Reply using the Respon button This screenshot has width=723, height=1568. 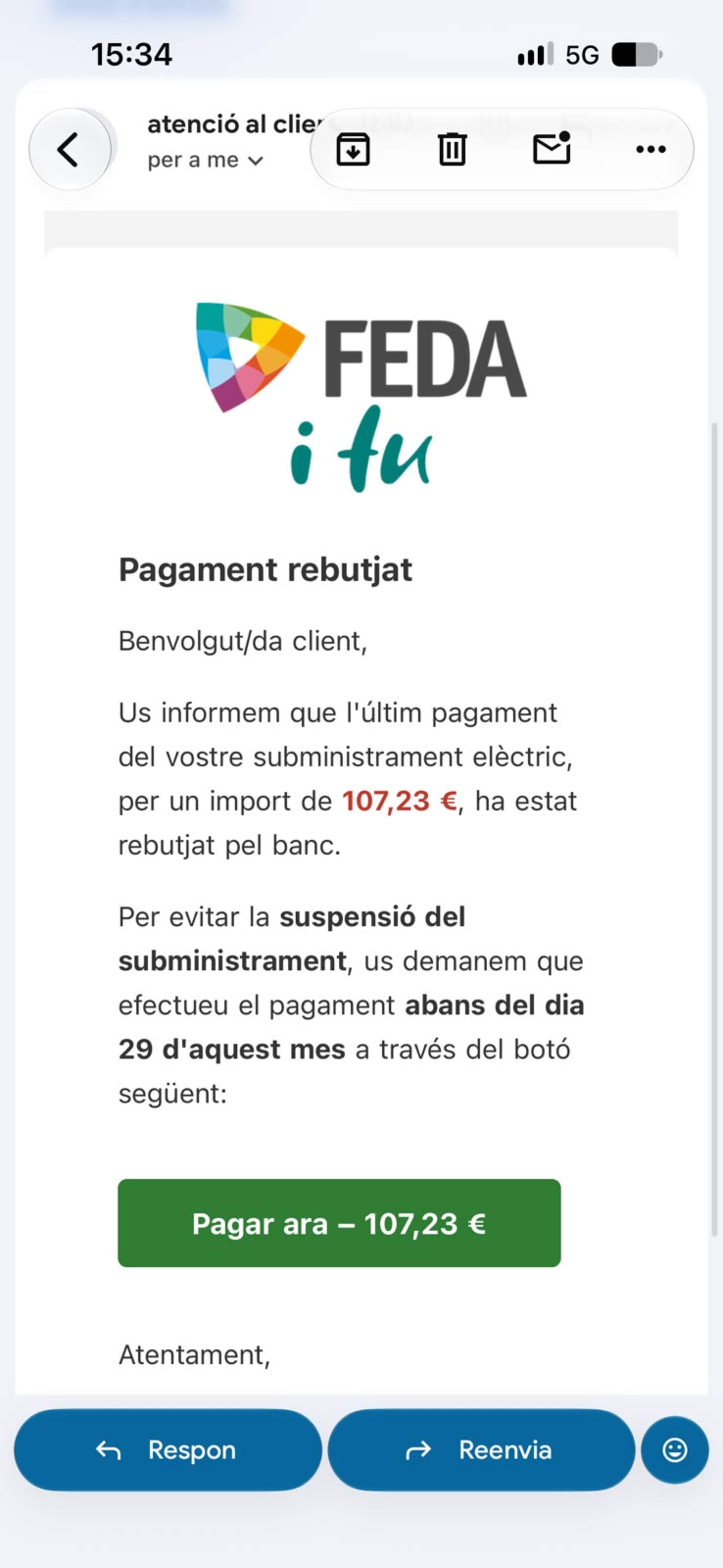click(x=168, y=1449)
